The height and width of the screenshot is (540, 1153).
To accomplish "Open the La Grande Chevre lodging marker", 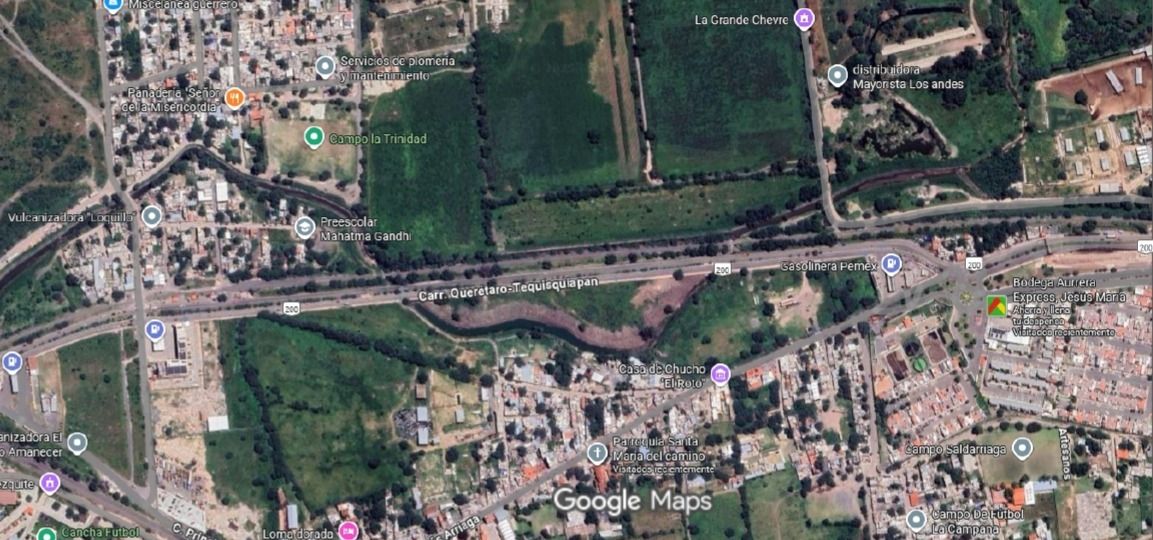I will [x=804, y=19].
